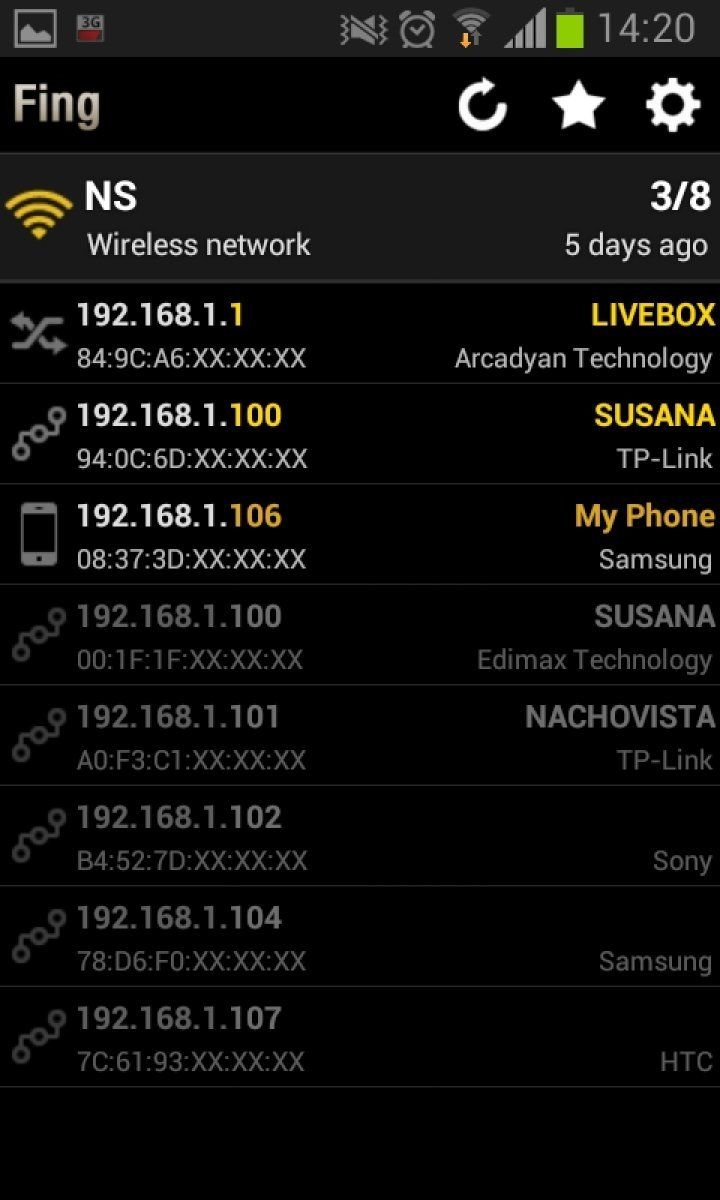The height and width of the screenshot is (1200, 720).
Task: Tap the network node icon beside SUSANA
Action: click(x=38, y=434)
